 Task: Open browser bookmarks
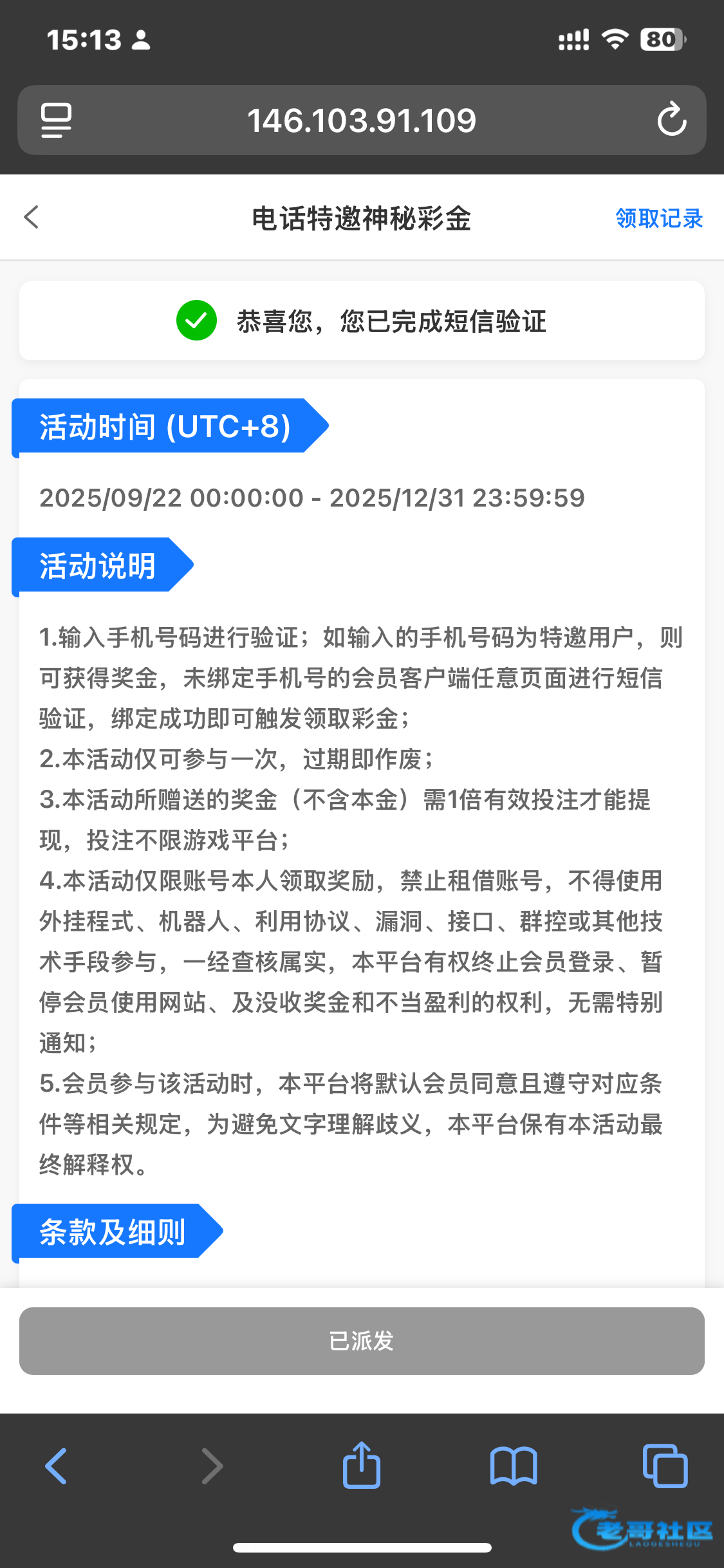(x=513, y=1466)
